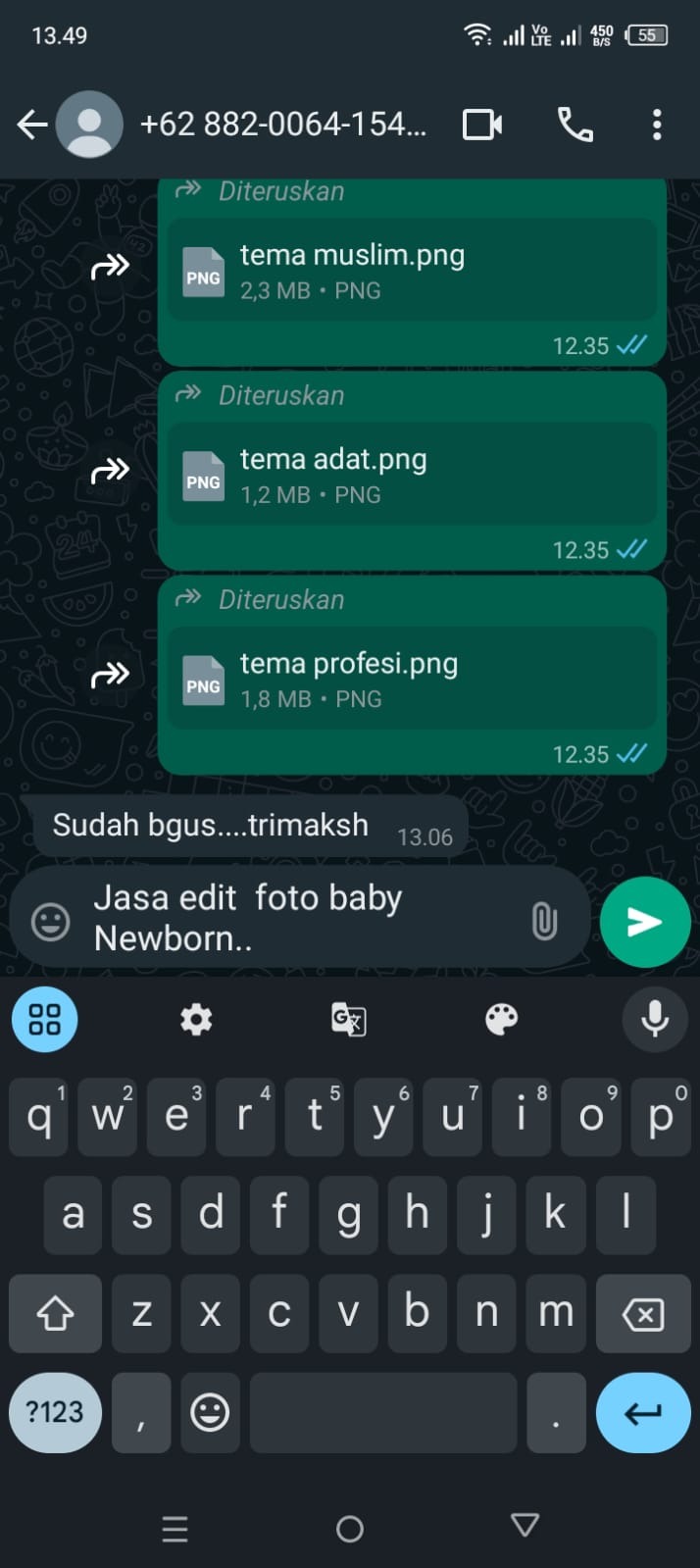Viewport: 700px width, 1568px height.
Task: Tap the message field with Jasa edit text
Action: tap(294, 918)
